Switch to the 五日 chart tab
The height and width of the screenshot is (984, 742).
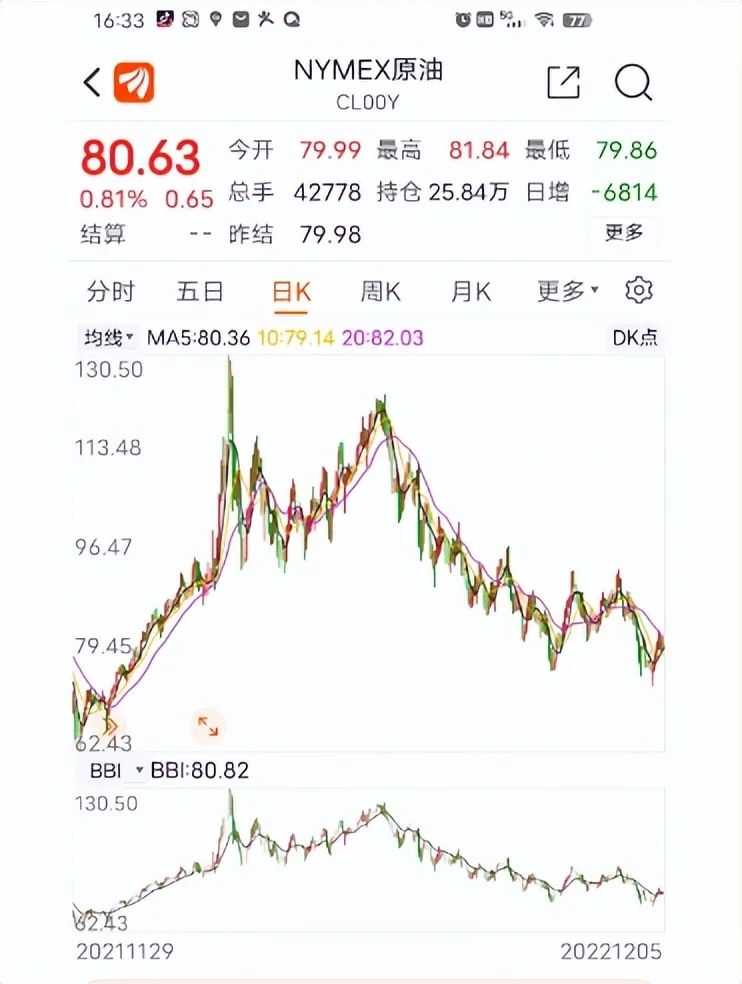click(x=200, y=292)
